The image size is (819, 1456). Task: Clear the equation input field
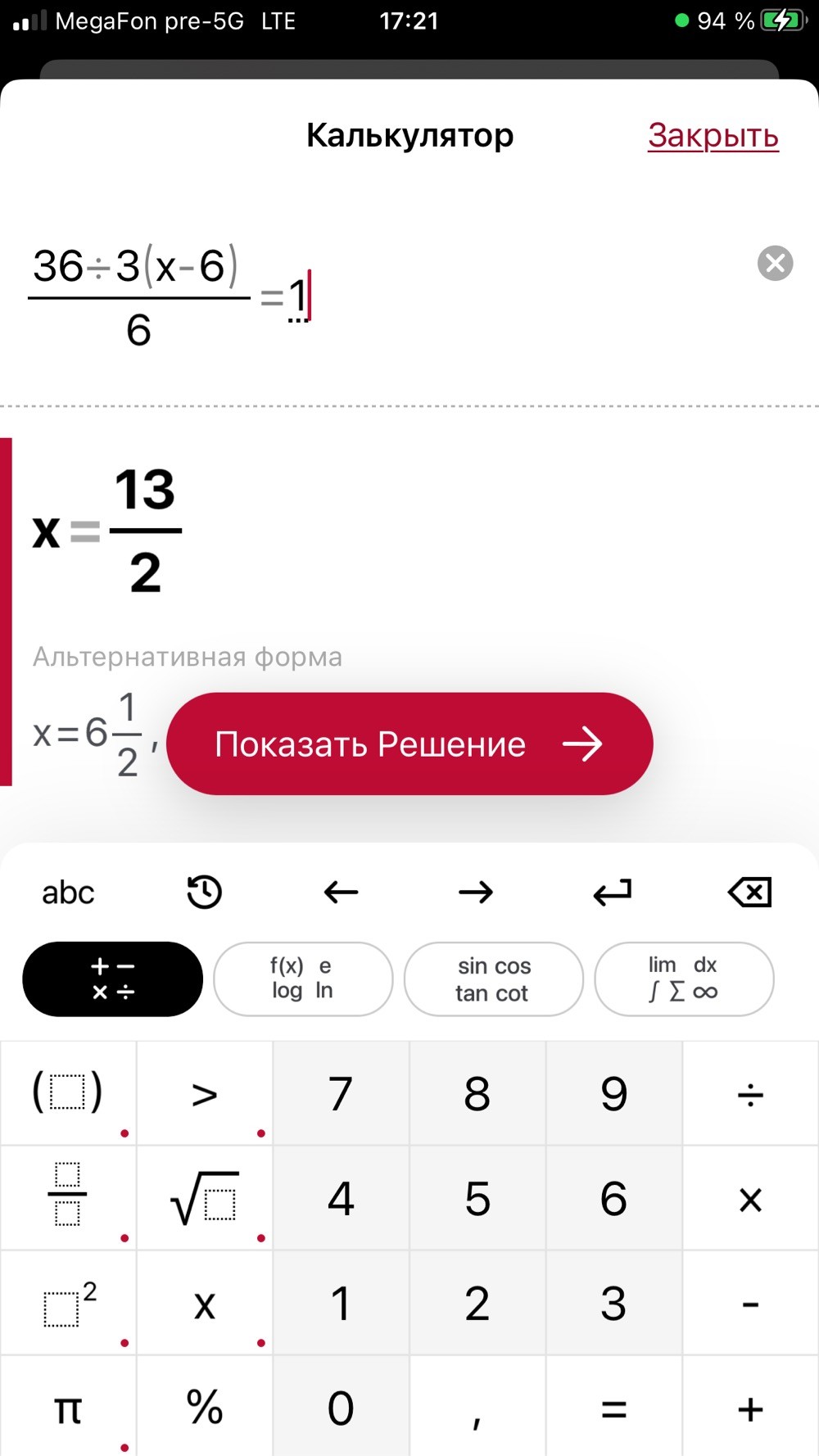[x=775, y=263]
